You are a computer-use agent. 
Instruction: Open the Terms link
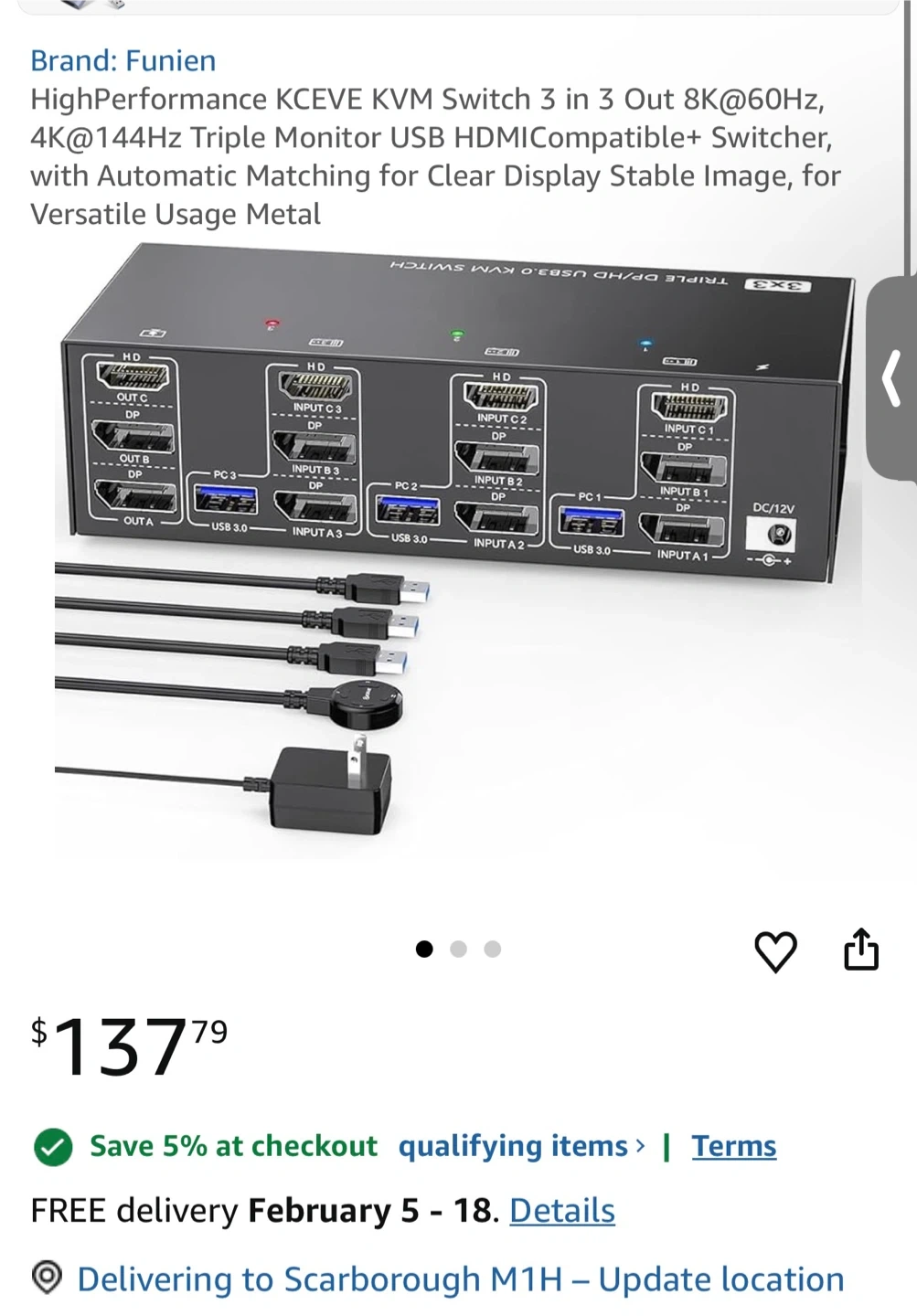click(x=733, y=1146)
